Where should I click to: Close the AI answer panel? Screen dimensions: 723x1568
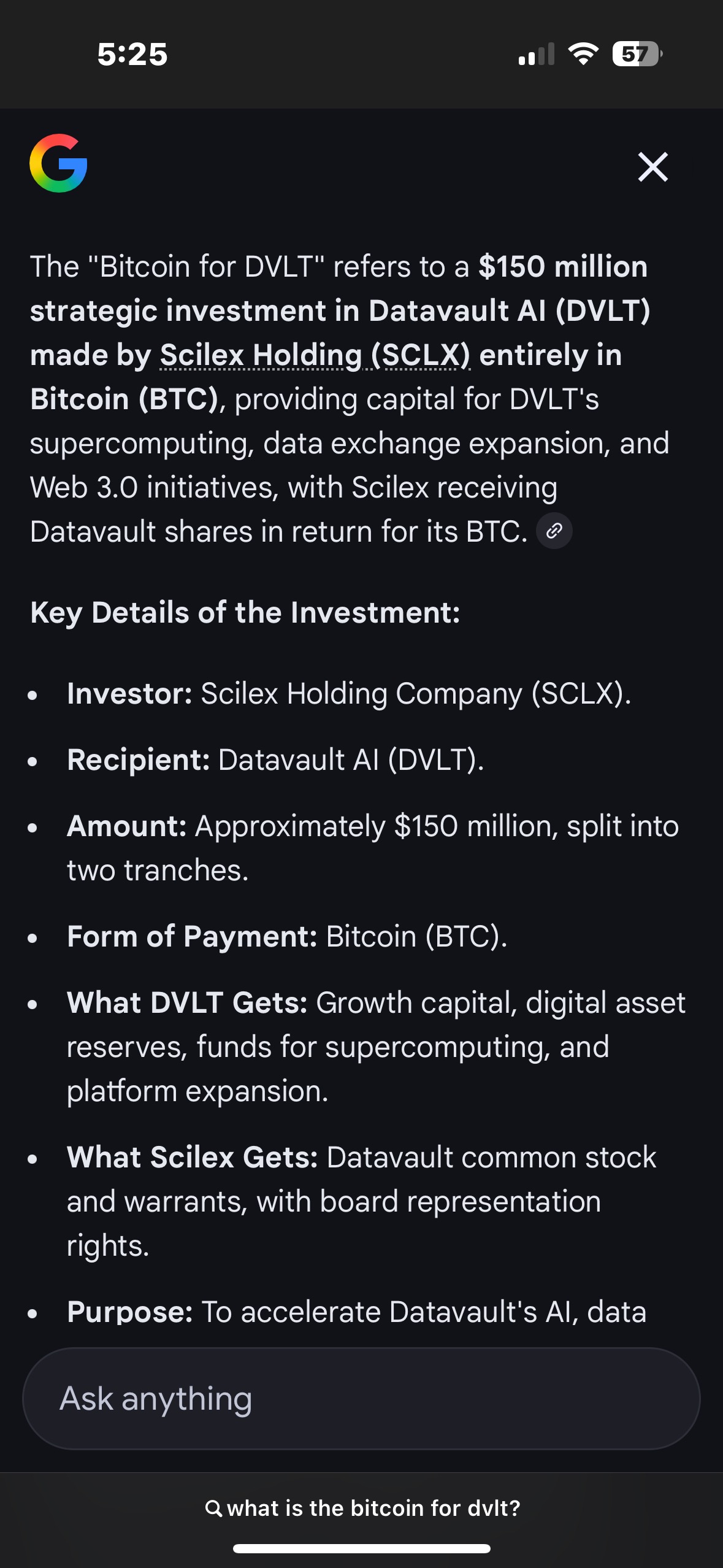click(652, 167)
